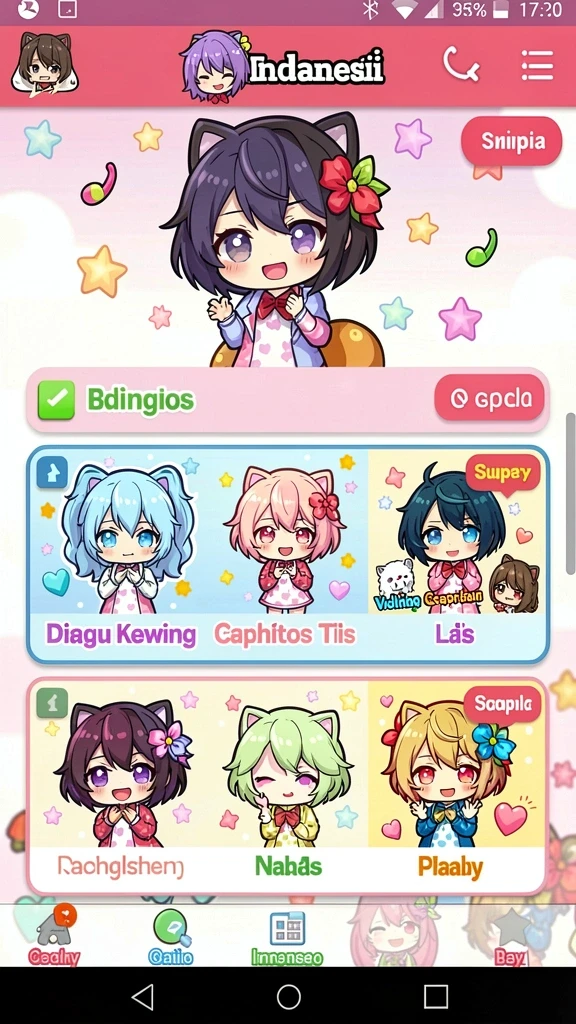Image resolution: width=576 pixels, height=1024 pixels.
Task: Select the Nahas character
Action: pyautogui.click(x=287, y=785)
